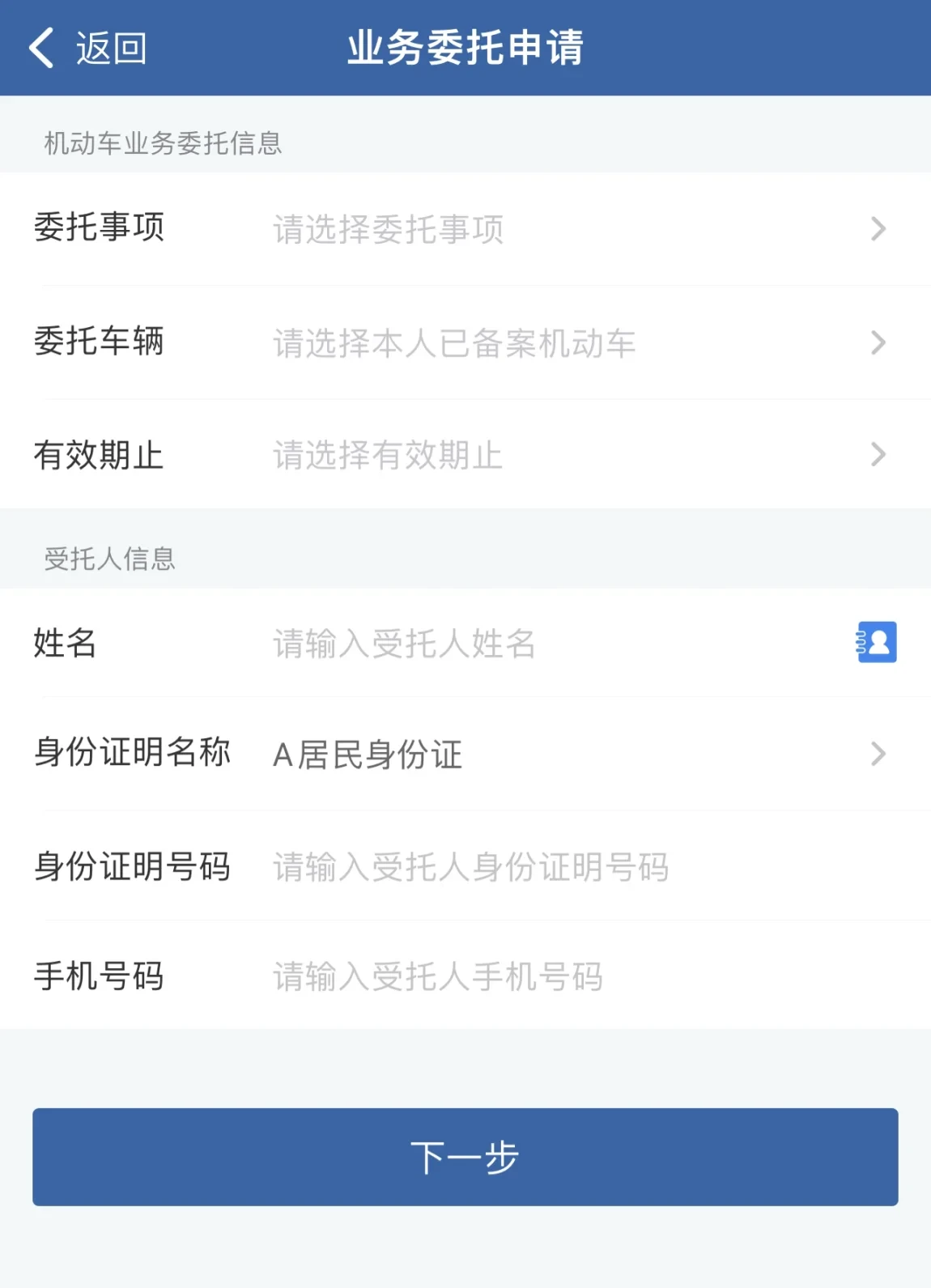
Task: Select the left-pointing arrow in the header
Action: point(40,46)
